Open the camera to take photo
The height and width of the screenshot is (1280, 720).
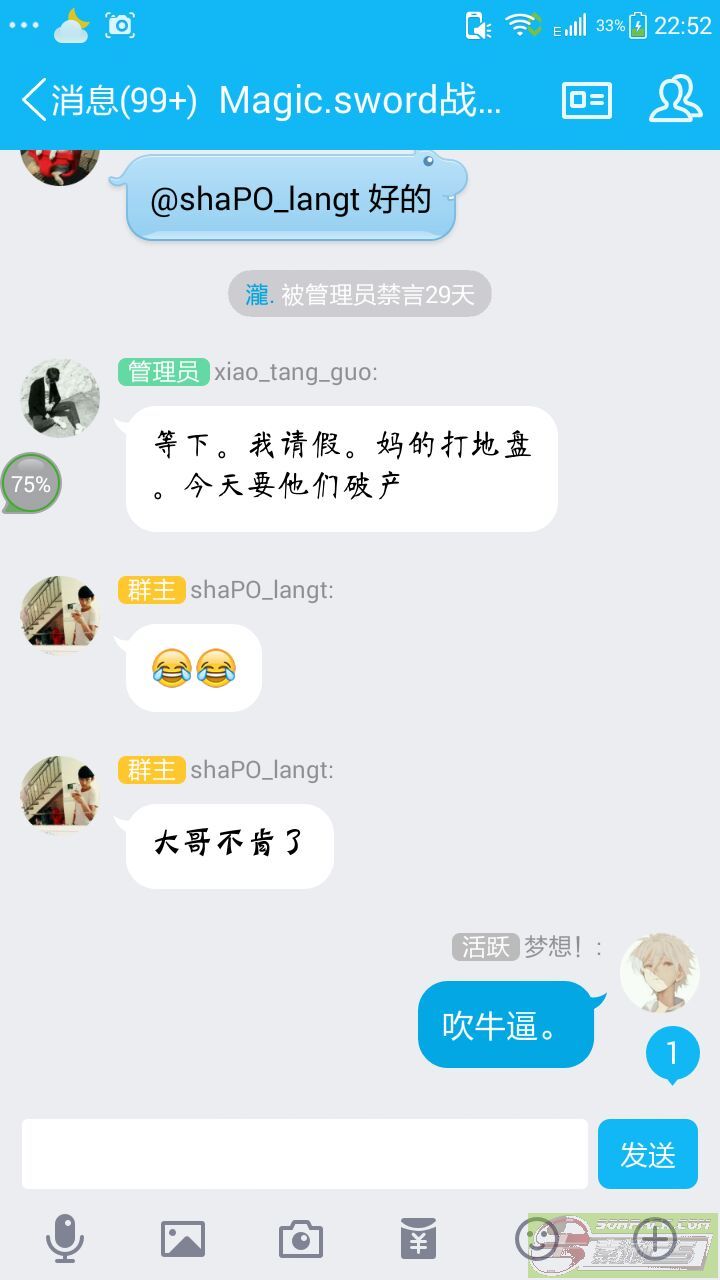[301, 1240]
